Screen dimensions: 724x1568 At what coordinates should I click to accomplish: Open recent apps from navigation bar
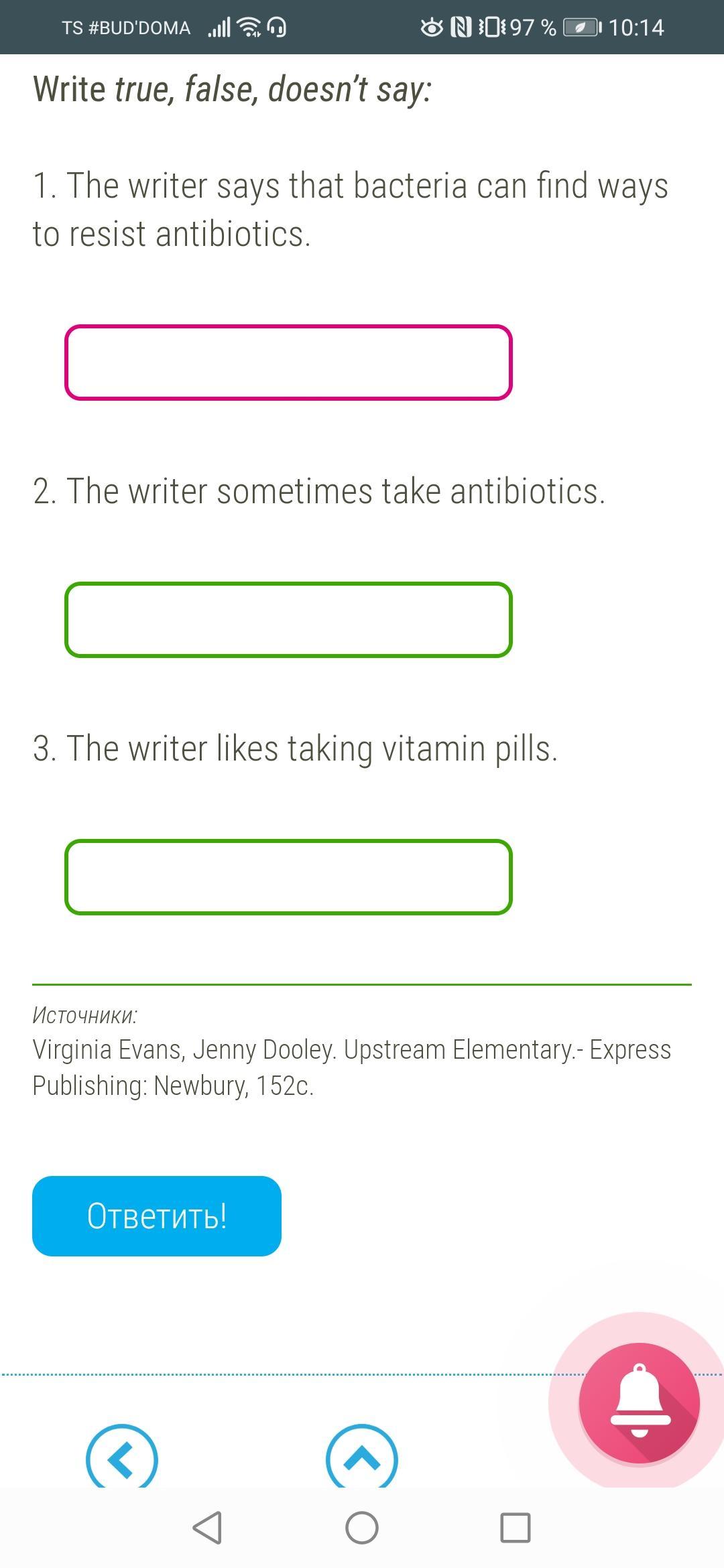515,1528
